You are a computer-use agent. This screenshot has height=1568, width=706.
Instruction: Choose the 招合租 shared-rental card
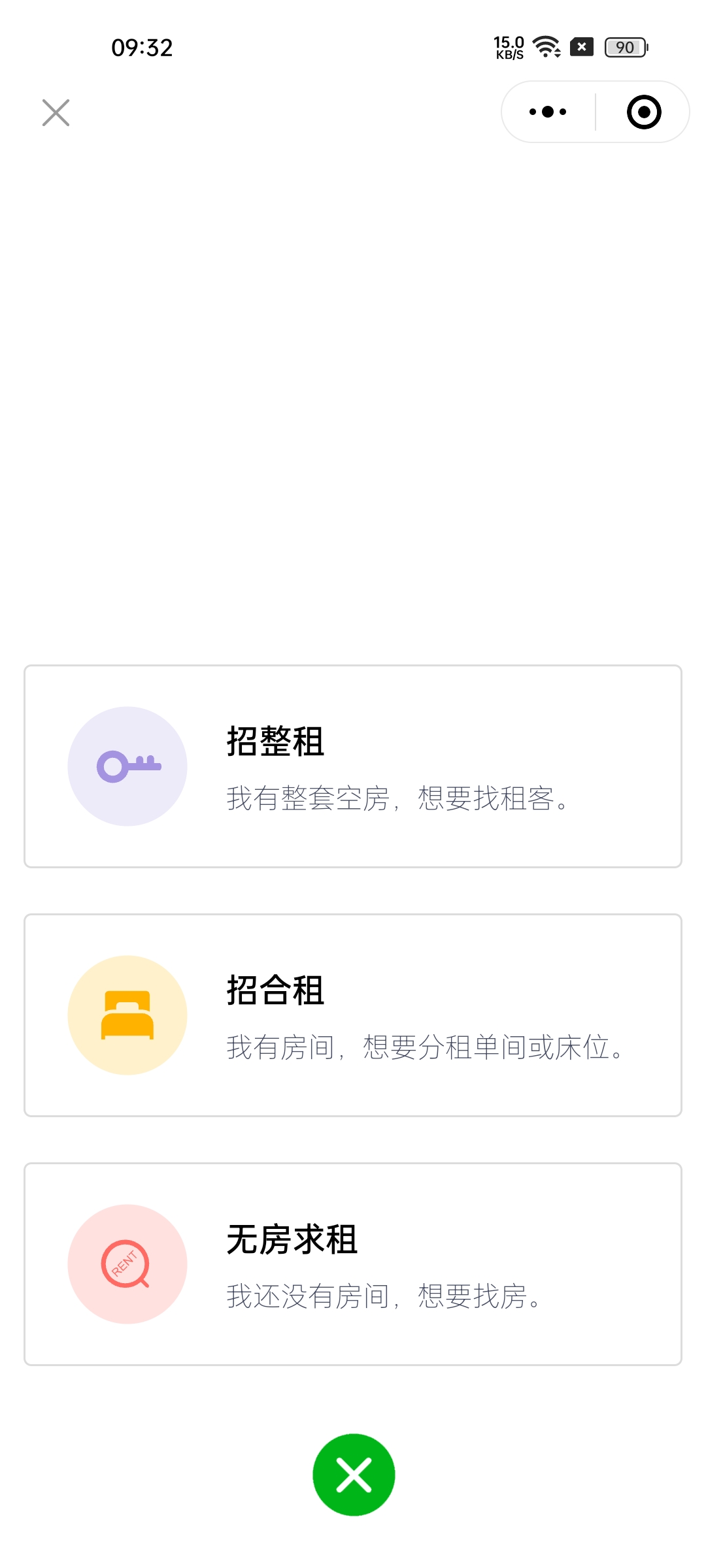click(x=353, y=1015)
